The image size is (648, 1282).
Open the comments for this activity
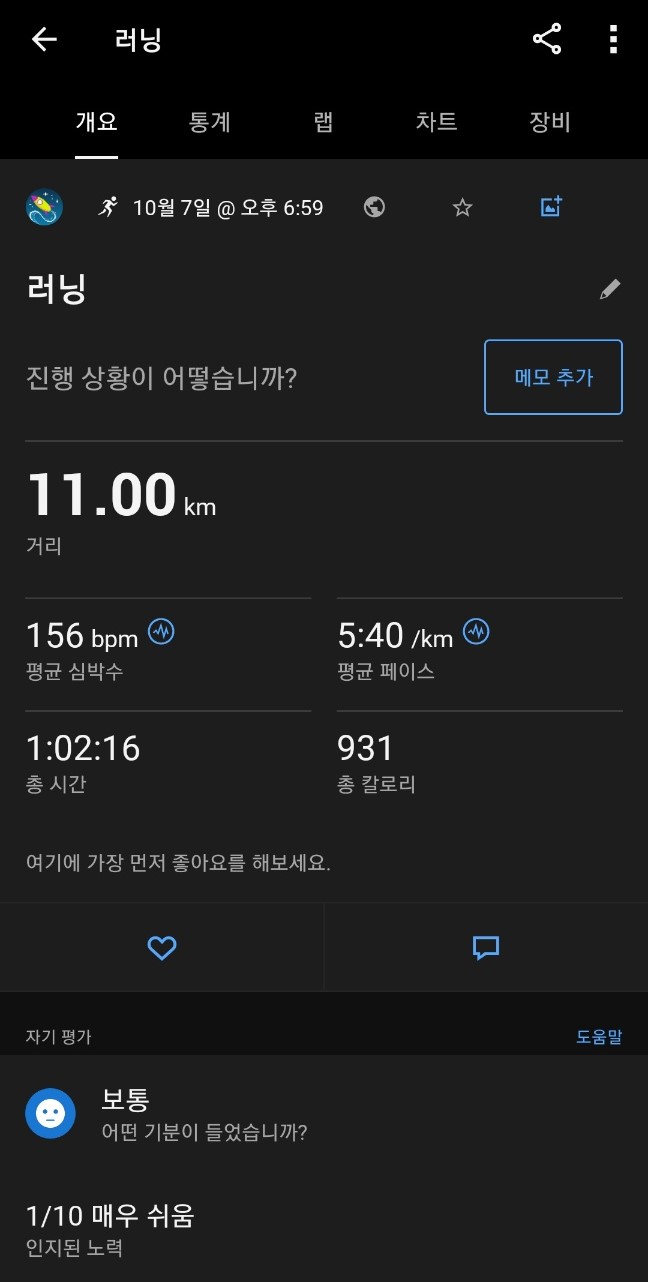click(486, 948)
